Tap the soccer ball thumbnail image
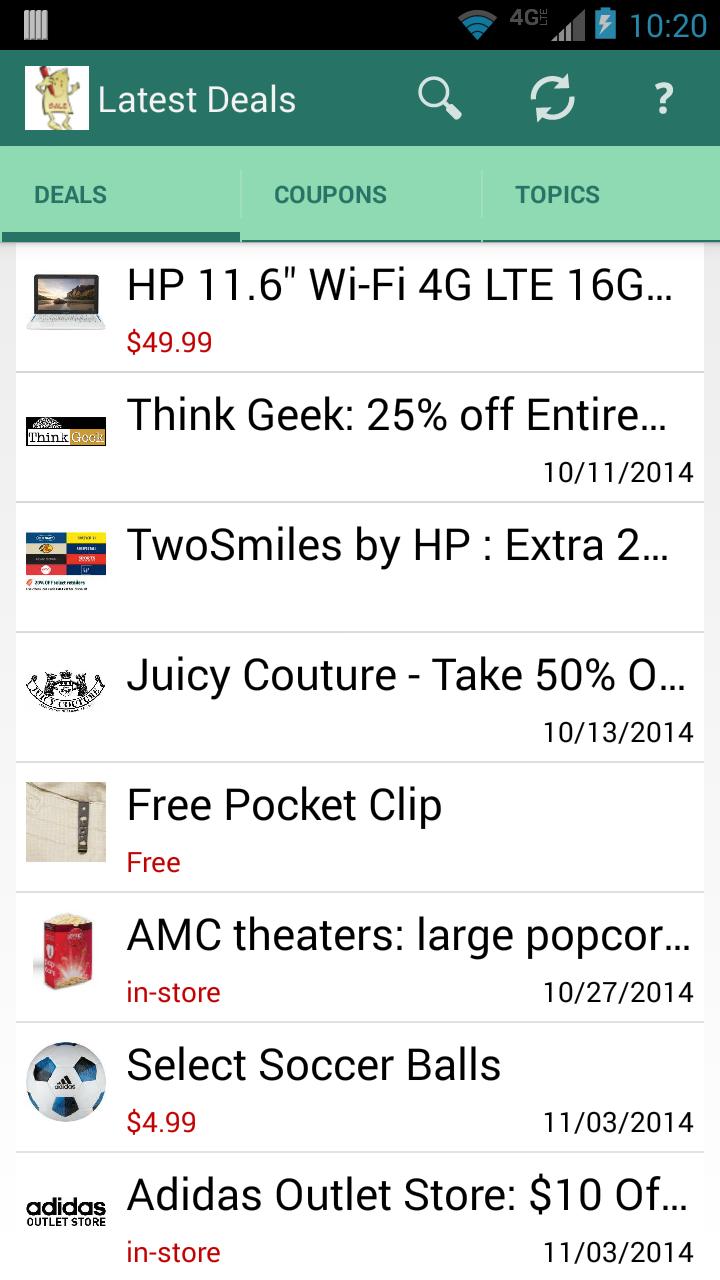720x1280 pixels. [64, 1082]
